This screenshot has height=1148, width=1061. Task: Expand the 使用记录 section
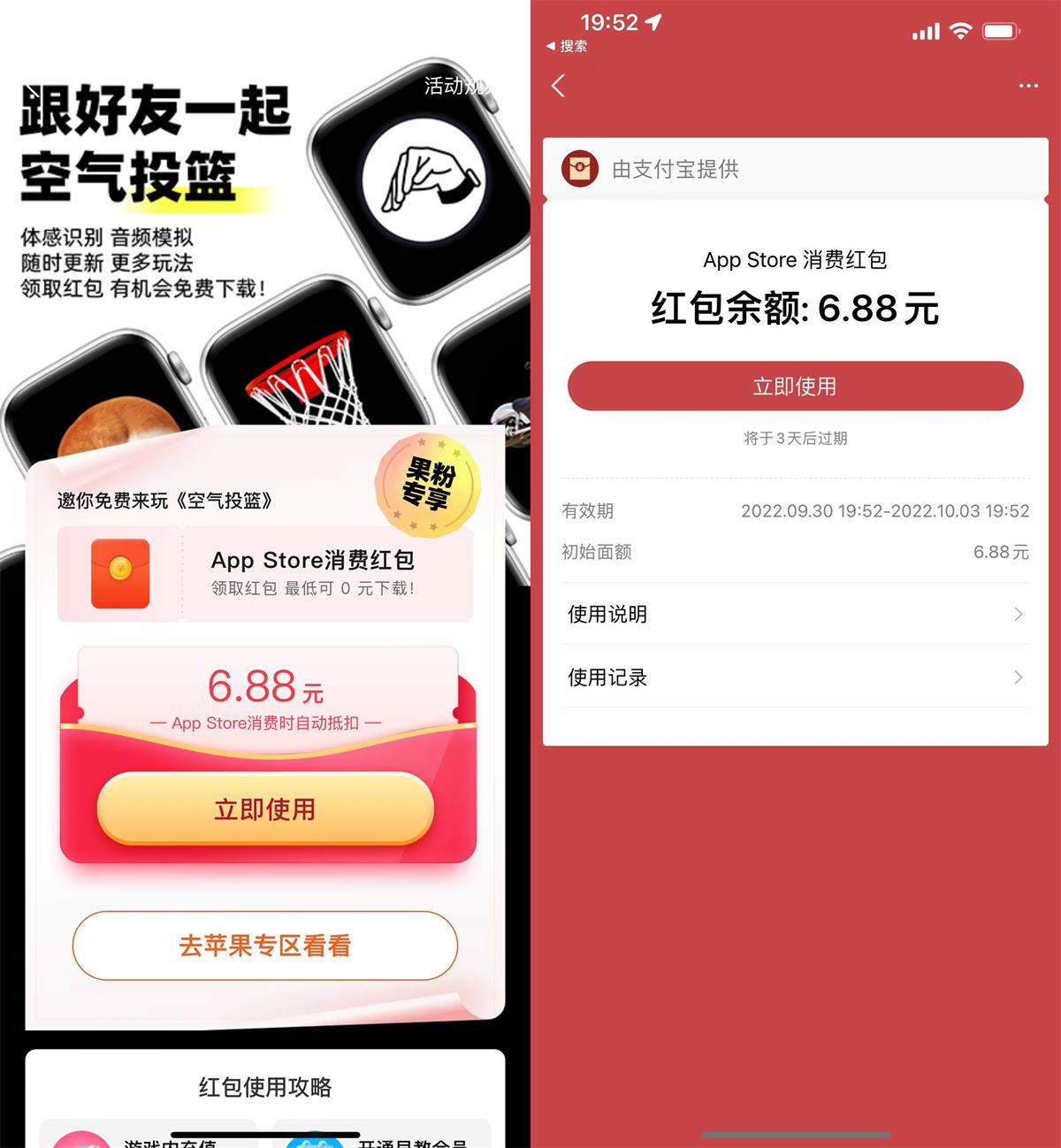coord(794,677)
